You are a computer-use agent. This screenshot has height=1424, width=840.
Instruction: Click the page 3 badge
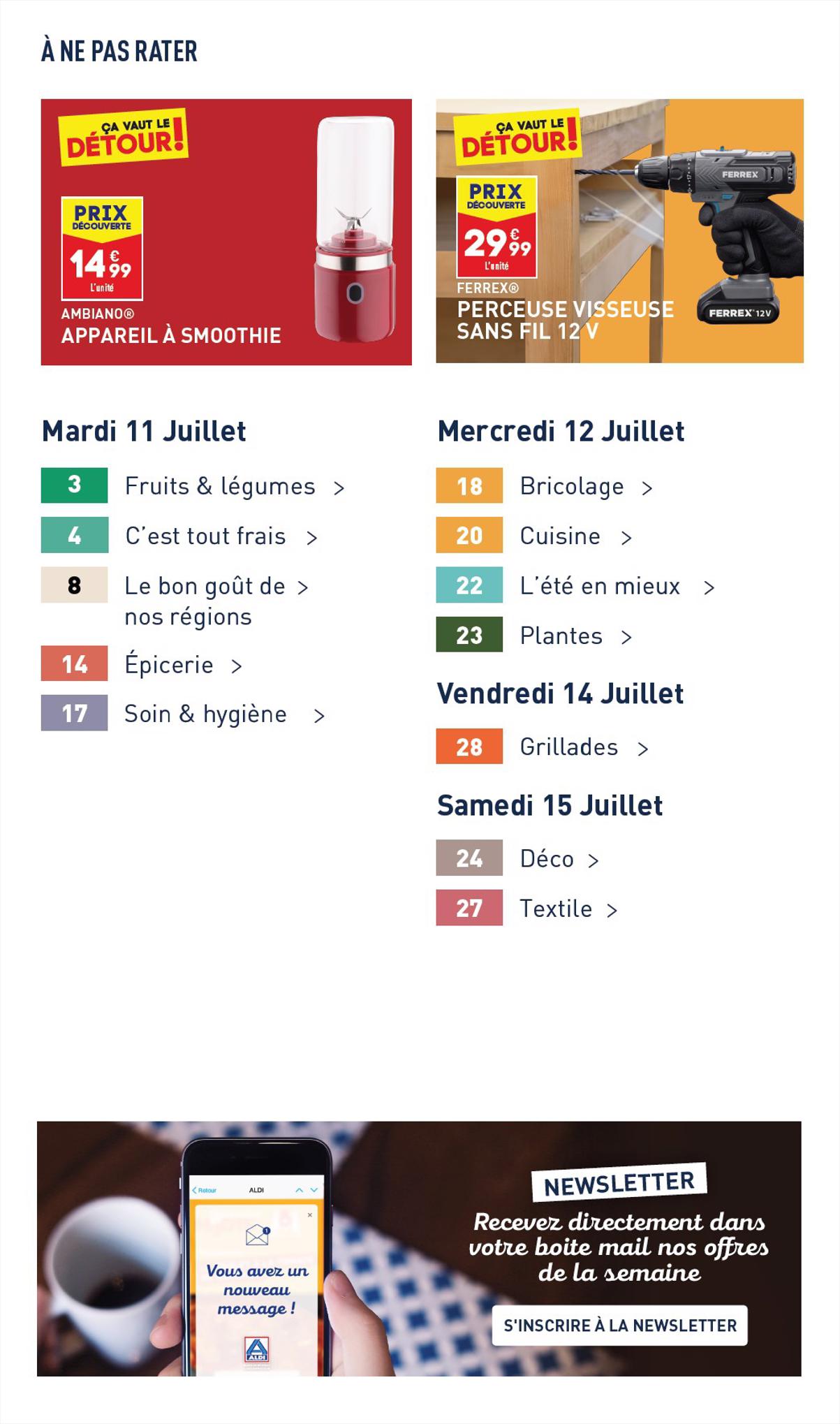[x=73, y=484]
